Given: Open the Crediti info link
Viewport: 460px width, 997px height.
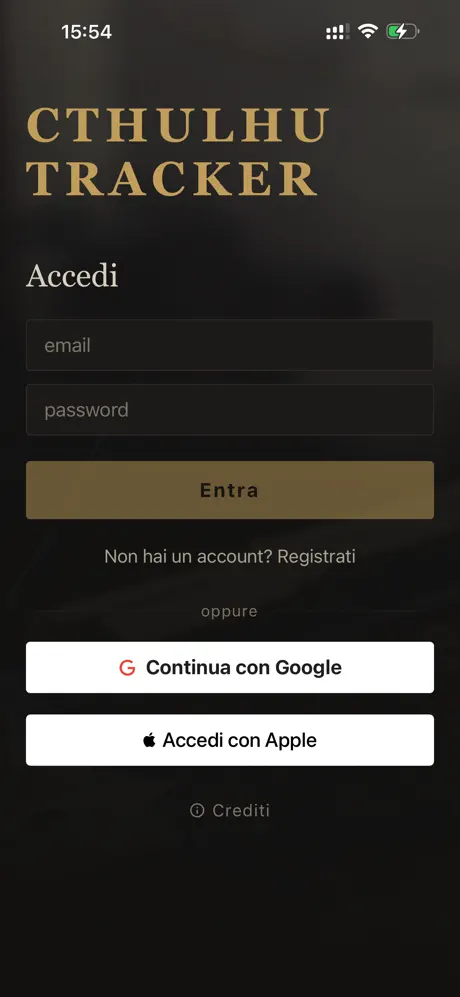Looking at the screenshot, I should pyautogui.click(x=230, y=811).
